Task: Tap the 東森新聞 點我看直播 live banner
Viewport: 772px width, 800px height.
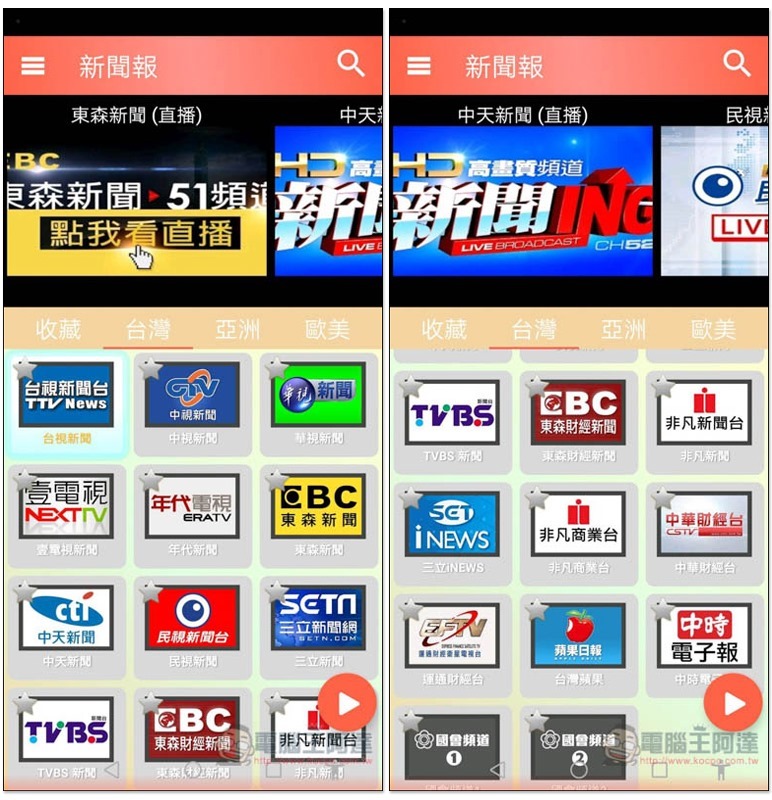Action: pos(137,212)
